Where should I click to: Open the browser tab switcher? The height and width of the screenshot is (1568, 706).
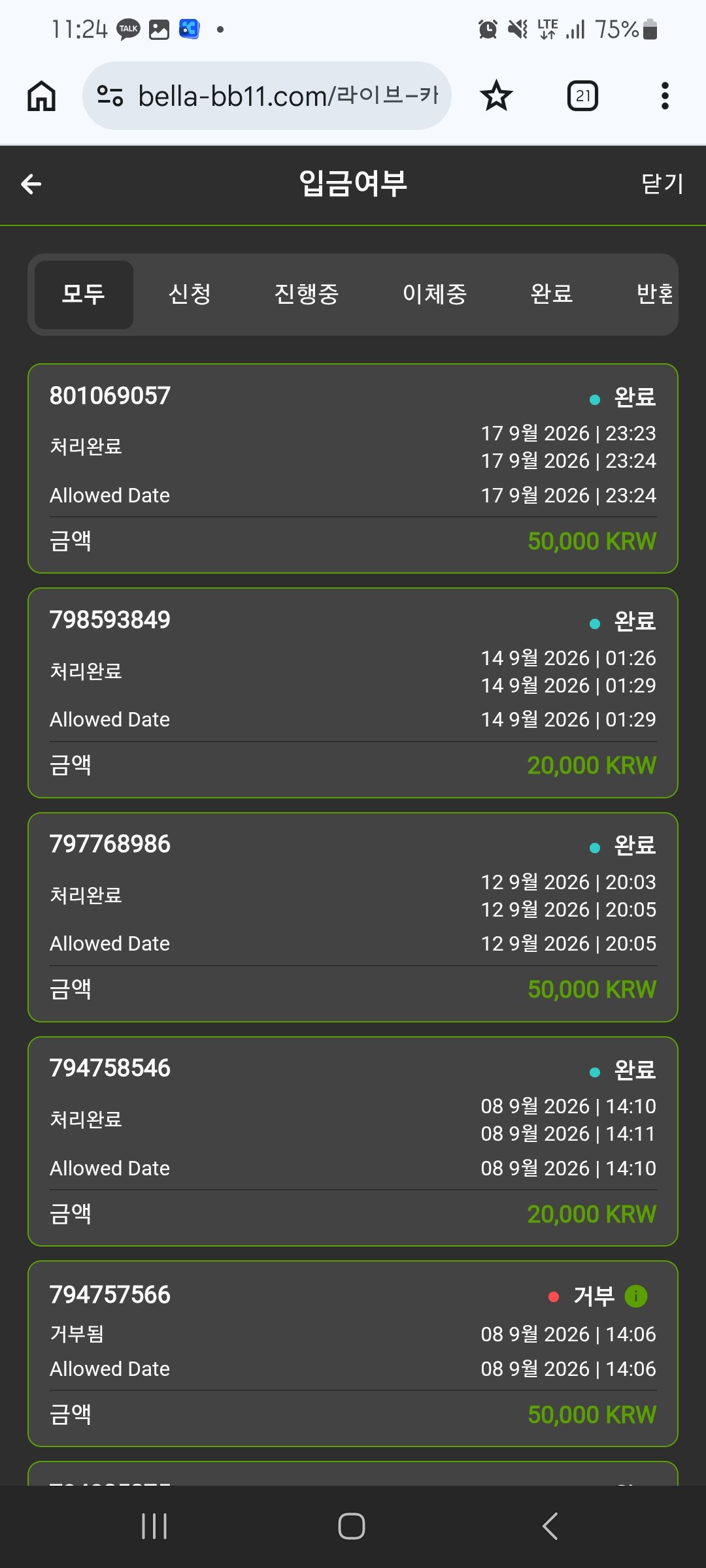tap(582, 96)
